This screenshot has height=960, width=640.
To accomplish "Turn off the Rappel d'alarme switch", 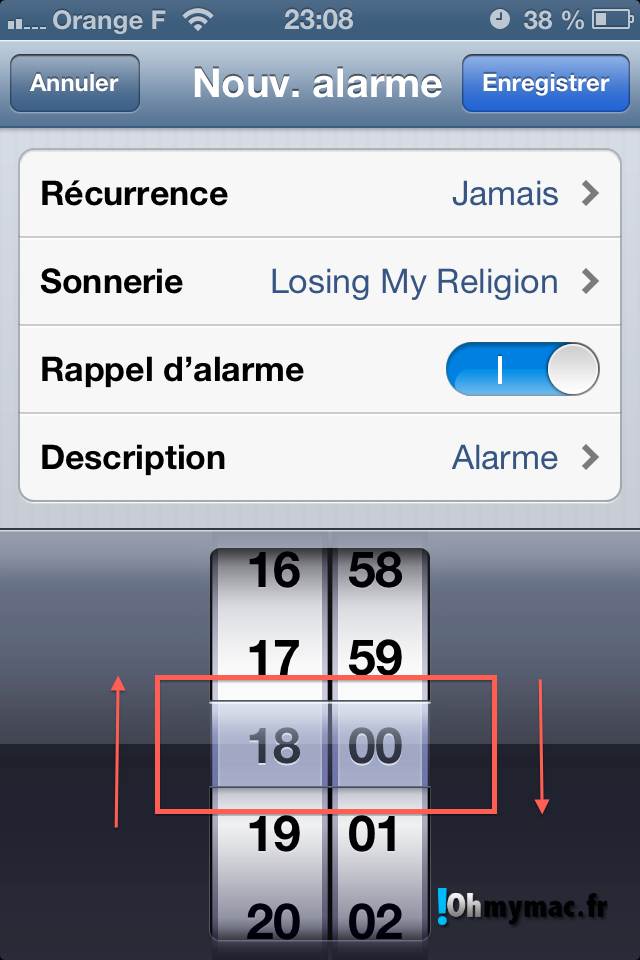I will point(522,370).
